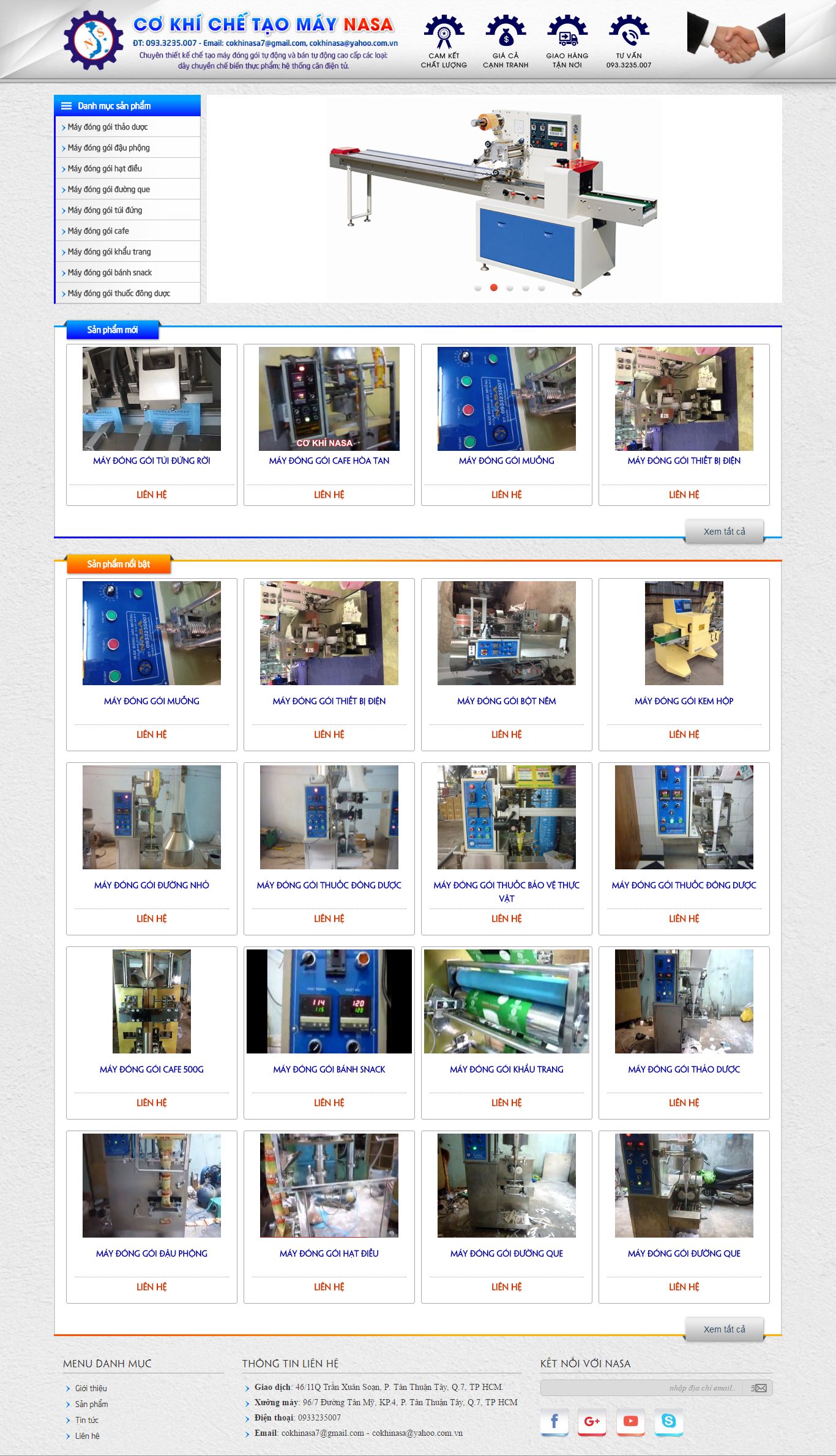Go to Máy đóng gói cafe category
This screenshot has width=836, height=1456.
pyautogui.click(x=98, y=231)
